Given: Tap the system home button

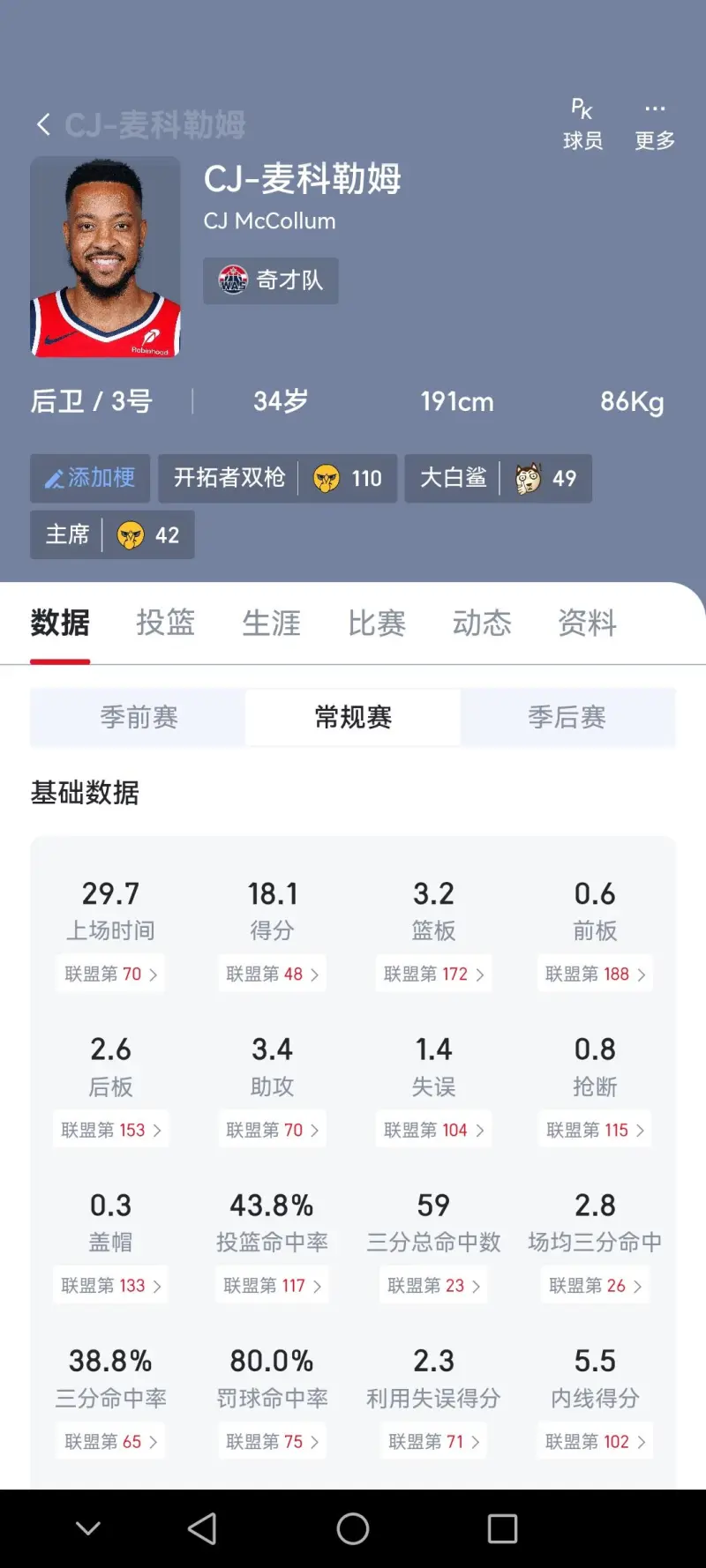Looking at the screenshot, I should coord(353,1528).
